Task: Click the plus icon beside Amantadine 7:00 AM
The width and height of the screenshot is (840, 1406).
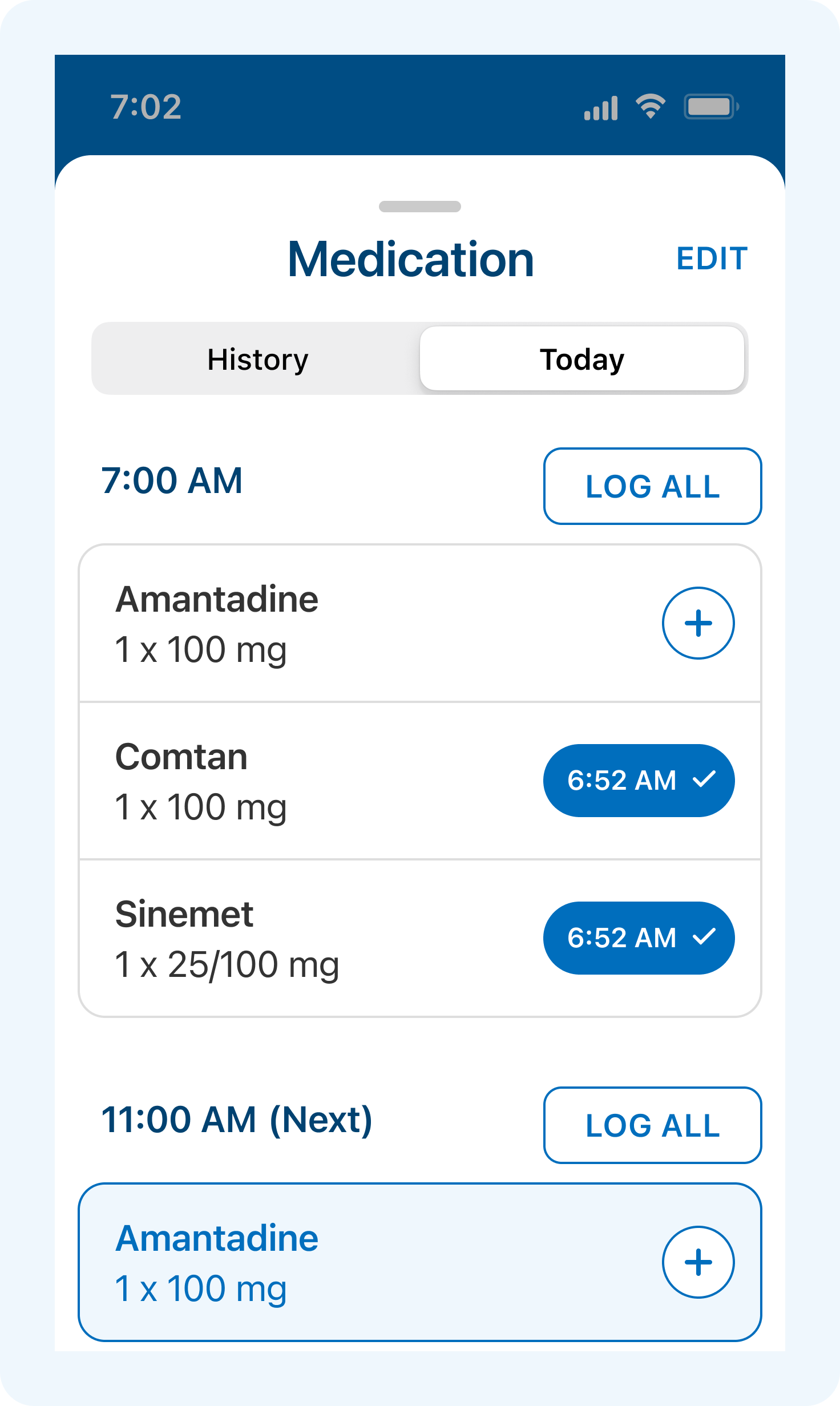Action: pyautogui.click(x=698, y=624)
